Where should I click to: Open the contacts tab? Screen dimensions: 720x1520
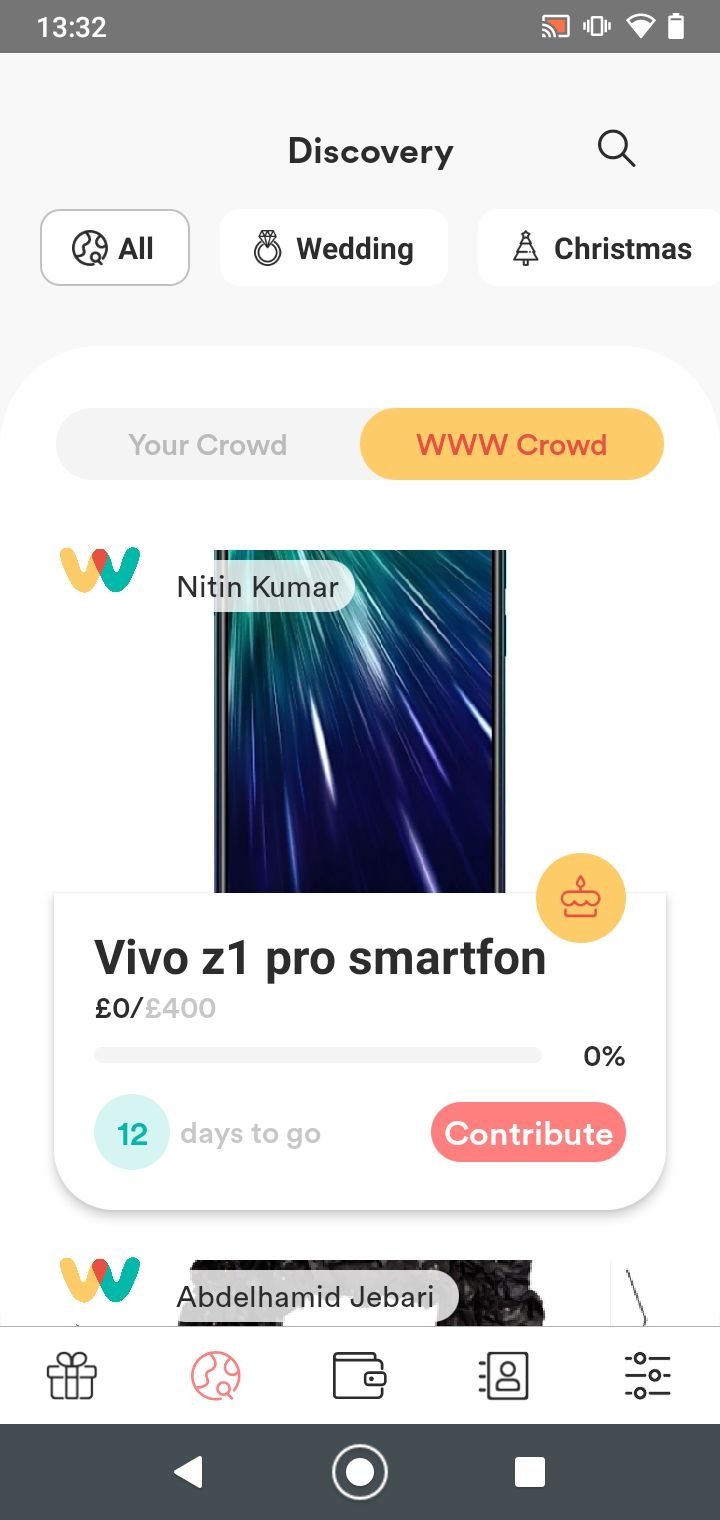(x=504, y=1375)
